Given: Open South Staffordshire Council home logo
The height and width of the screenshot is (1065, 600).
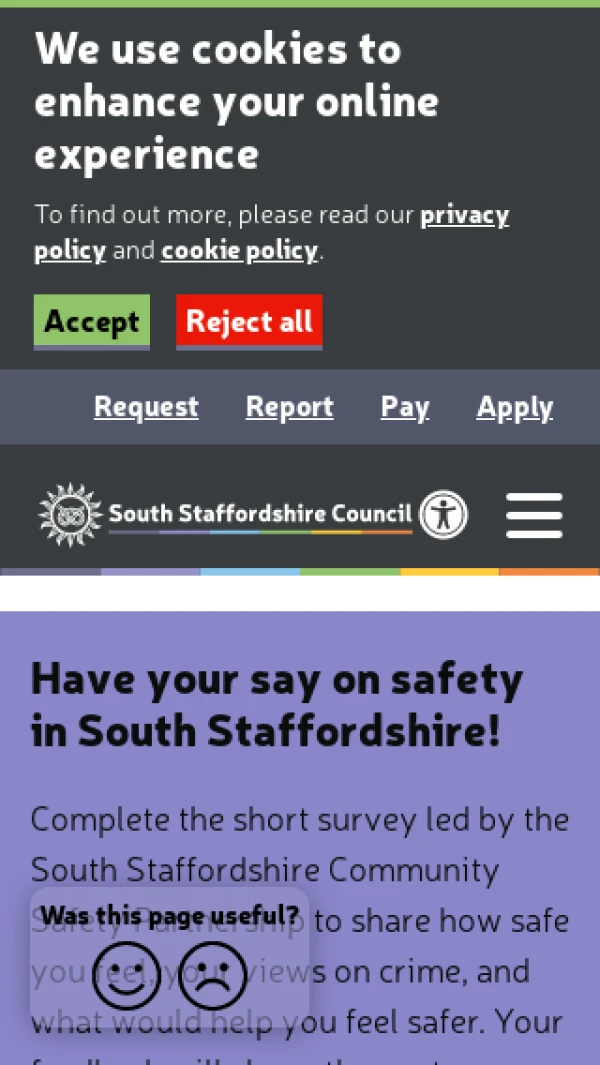Looking at the screenshot, I should pyautogui.click(x=225, y=515).
